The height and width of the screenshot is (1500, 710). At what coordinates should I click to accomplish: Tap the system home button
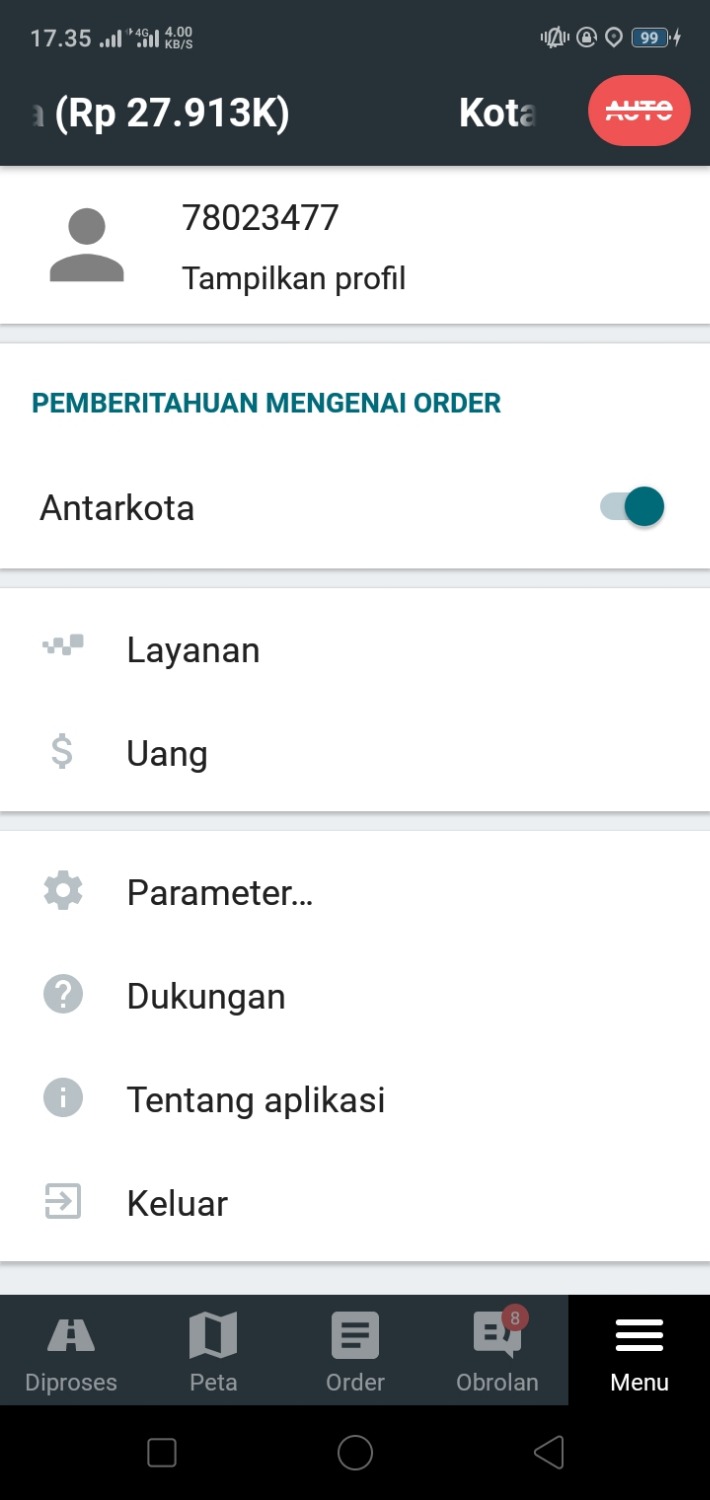355,1452
